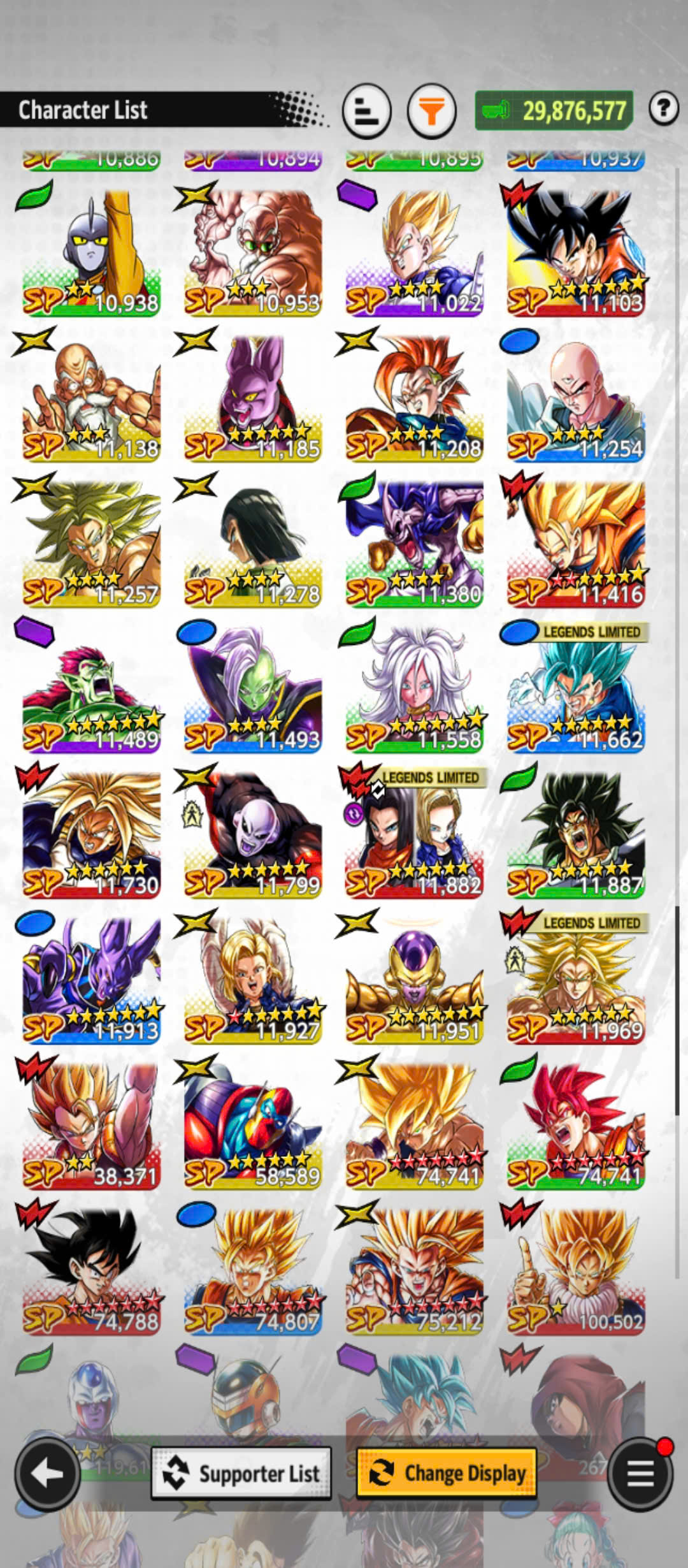The width and height of the screenshot is (688, 1568).
Task: Select the character with power 10,938
Action: pyautogui.click(x=91, y=250)
